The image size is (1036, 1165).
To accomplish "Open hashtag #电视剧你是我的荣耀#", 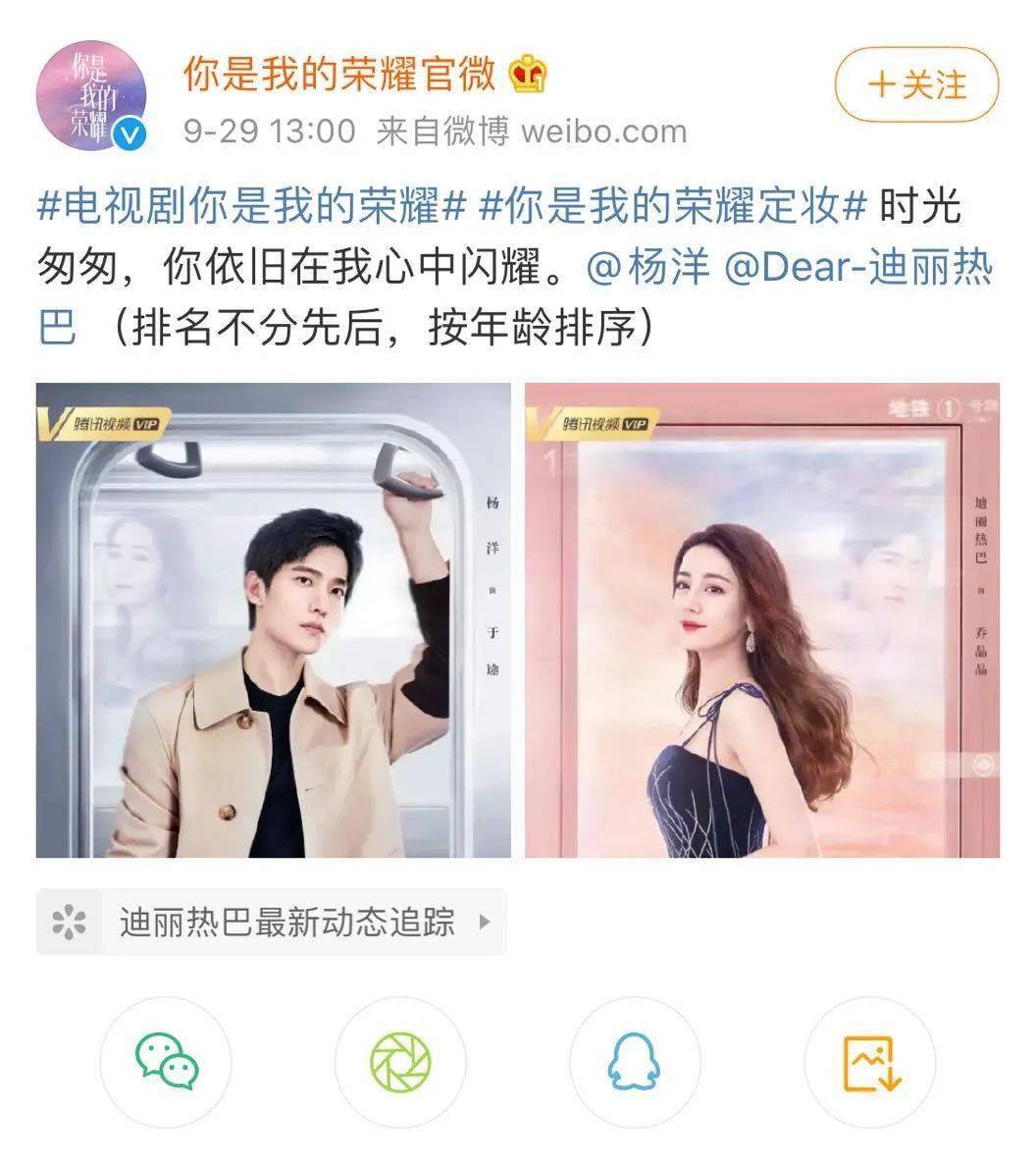I will tap(250, 207).
